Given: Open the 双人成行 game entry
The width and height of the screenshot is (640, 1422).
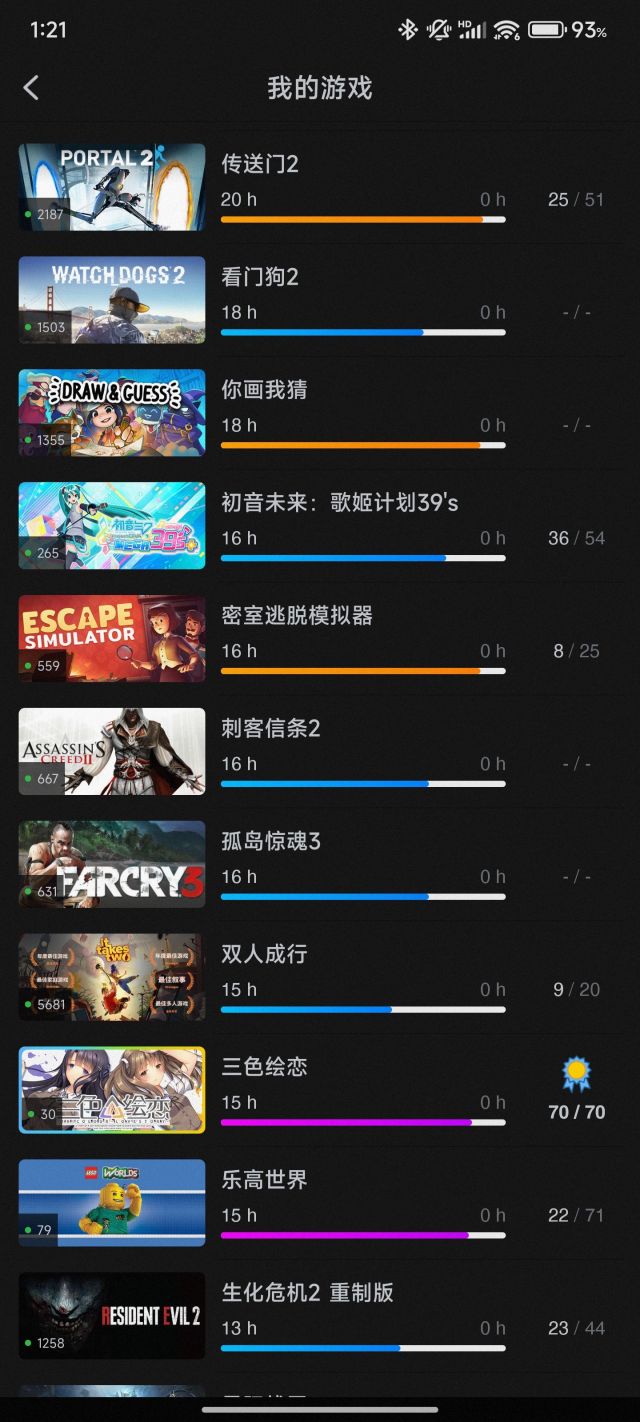Looking at the screenshot, I should tap(320, 978).
